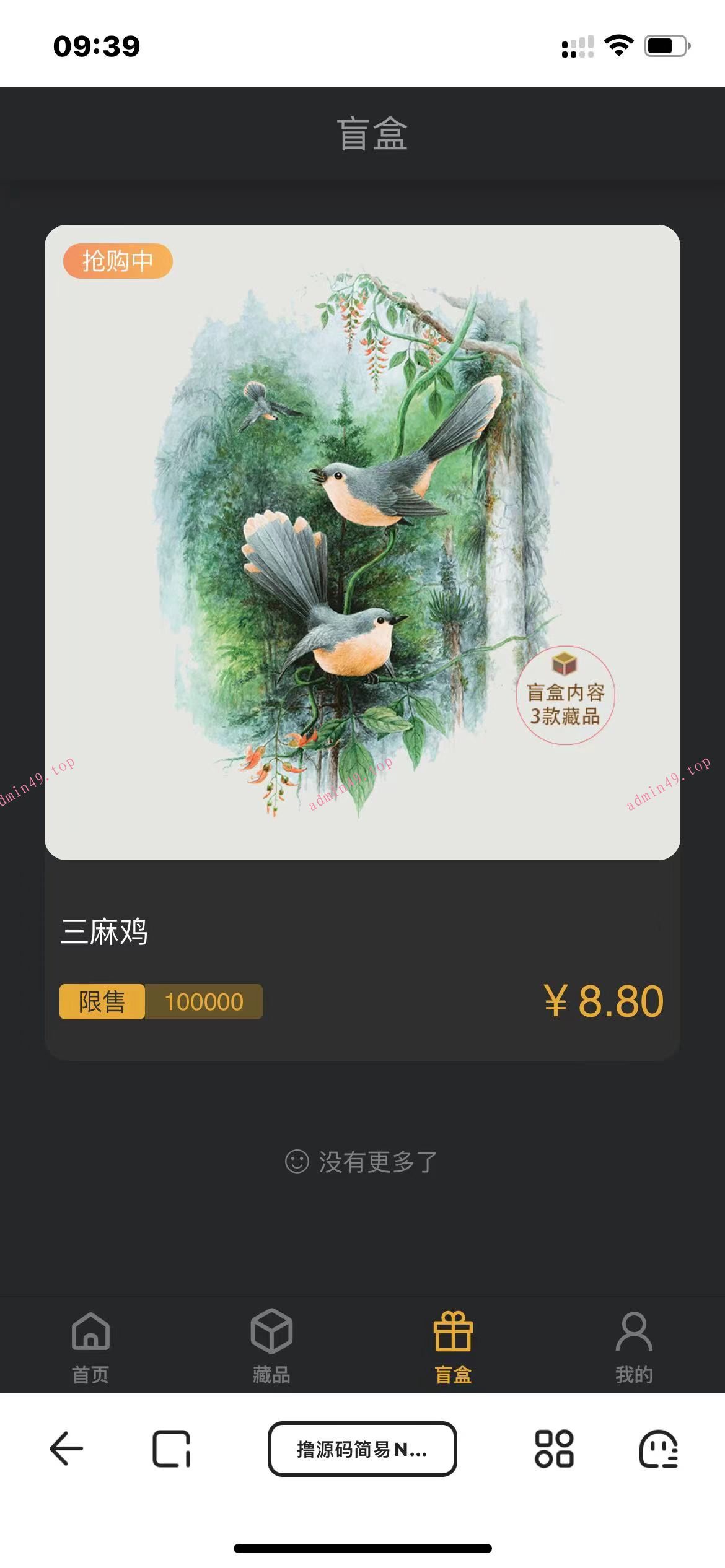Switch to the 首页 tab

(90, 1345)
